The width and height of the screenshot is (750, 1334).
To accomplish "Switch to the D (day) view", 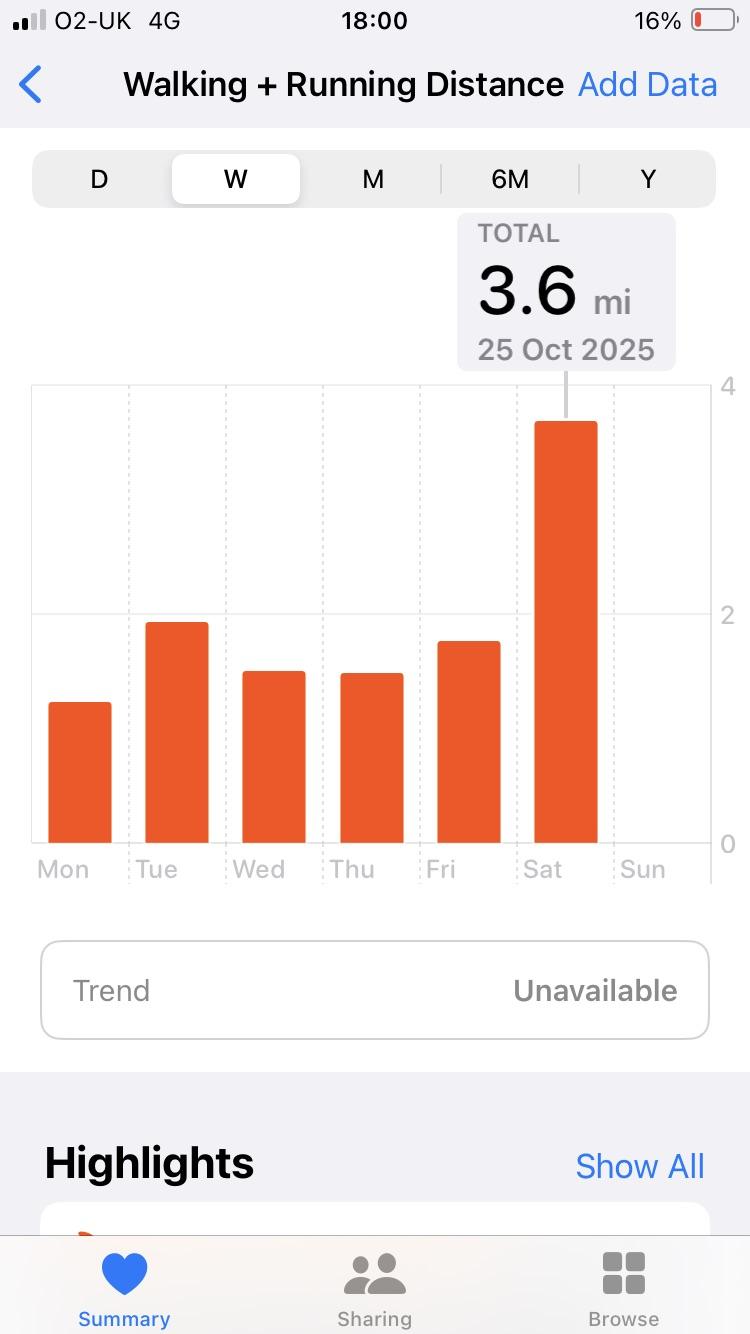I will pos(99,179).
